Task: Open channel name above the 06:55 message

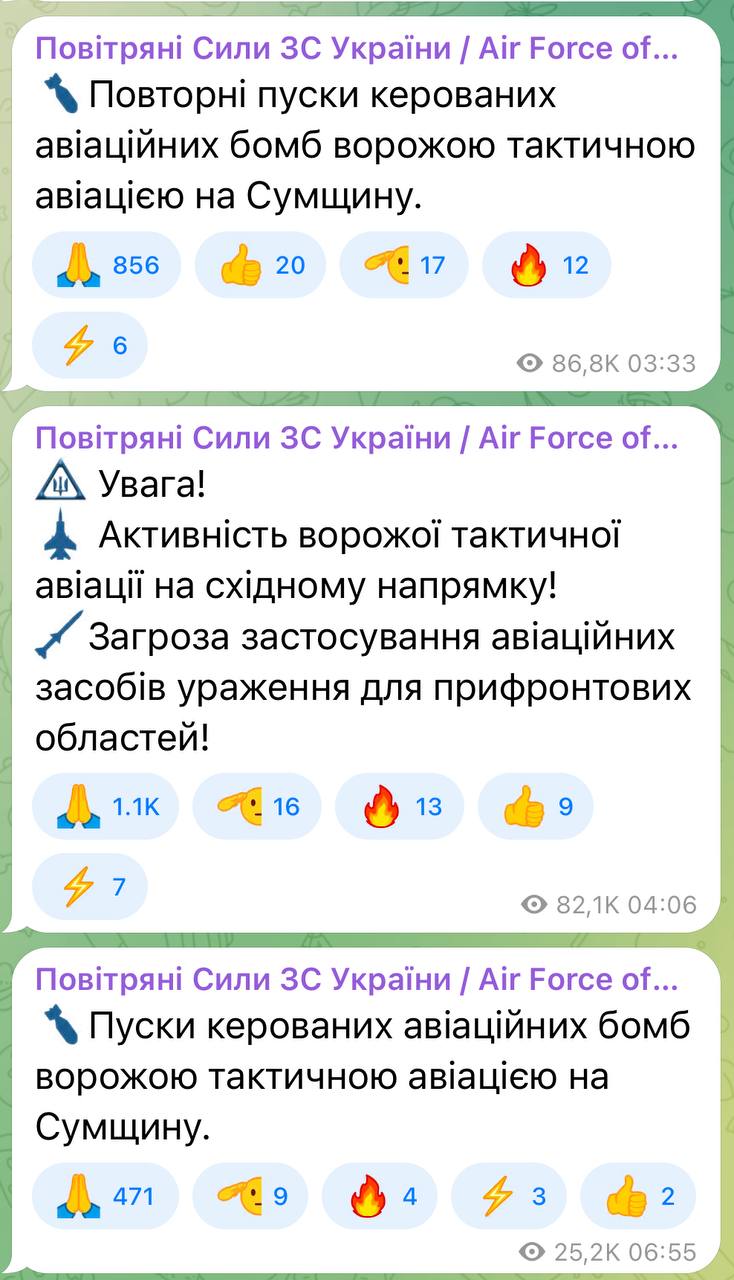Action: pos(356,979)
